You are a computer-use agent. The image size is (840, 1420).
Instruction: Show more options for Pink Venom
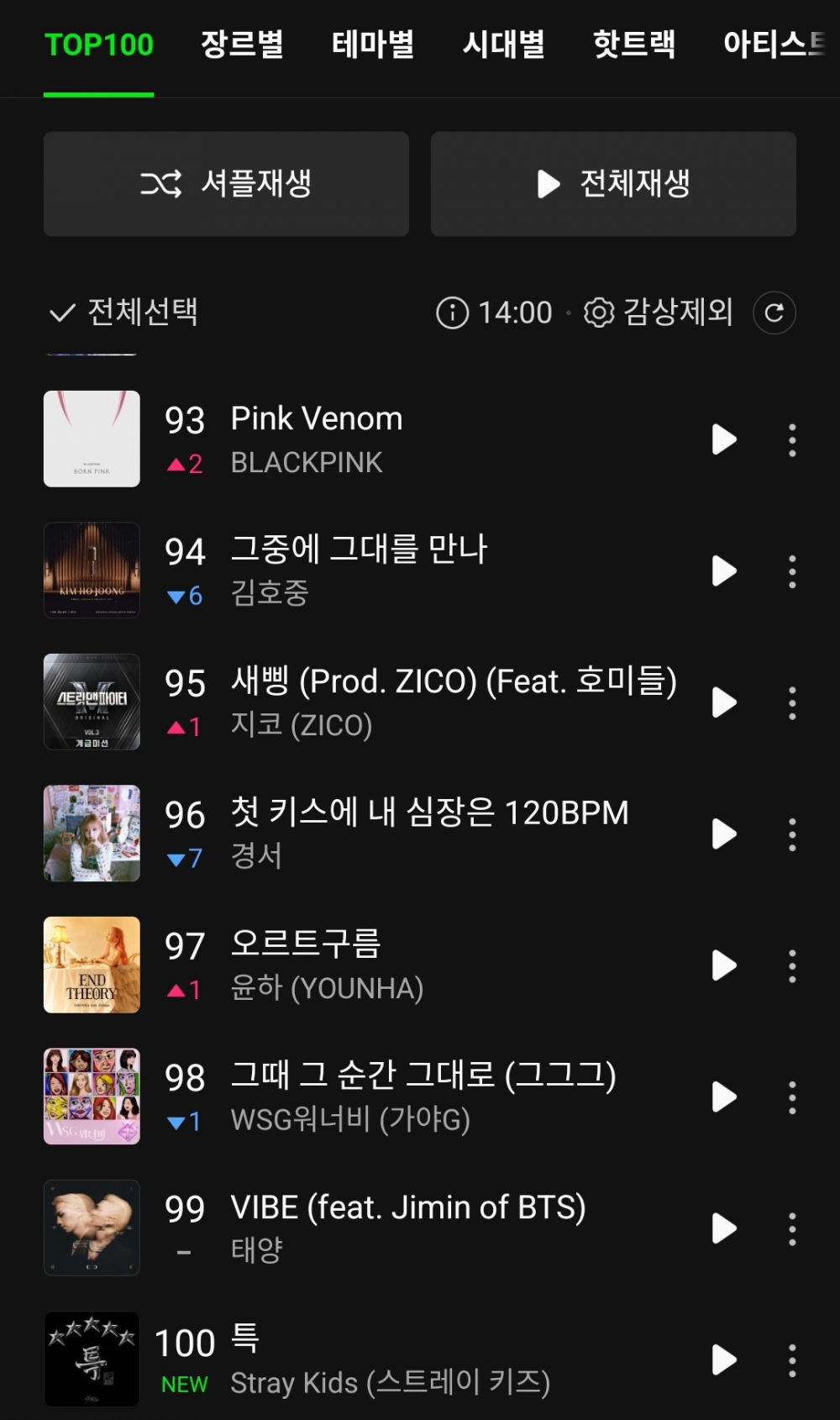click(x=792, y=439)
